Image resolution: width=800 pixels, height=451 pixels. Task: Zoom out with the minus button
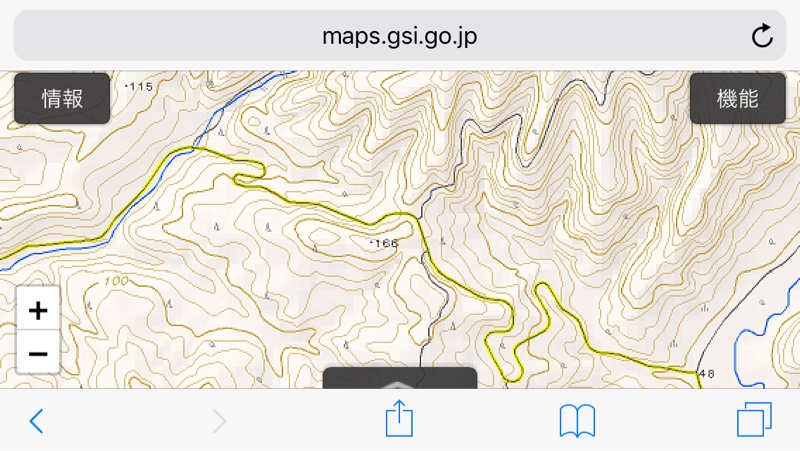[x=38, y=353]
